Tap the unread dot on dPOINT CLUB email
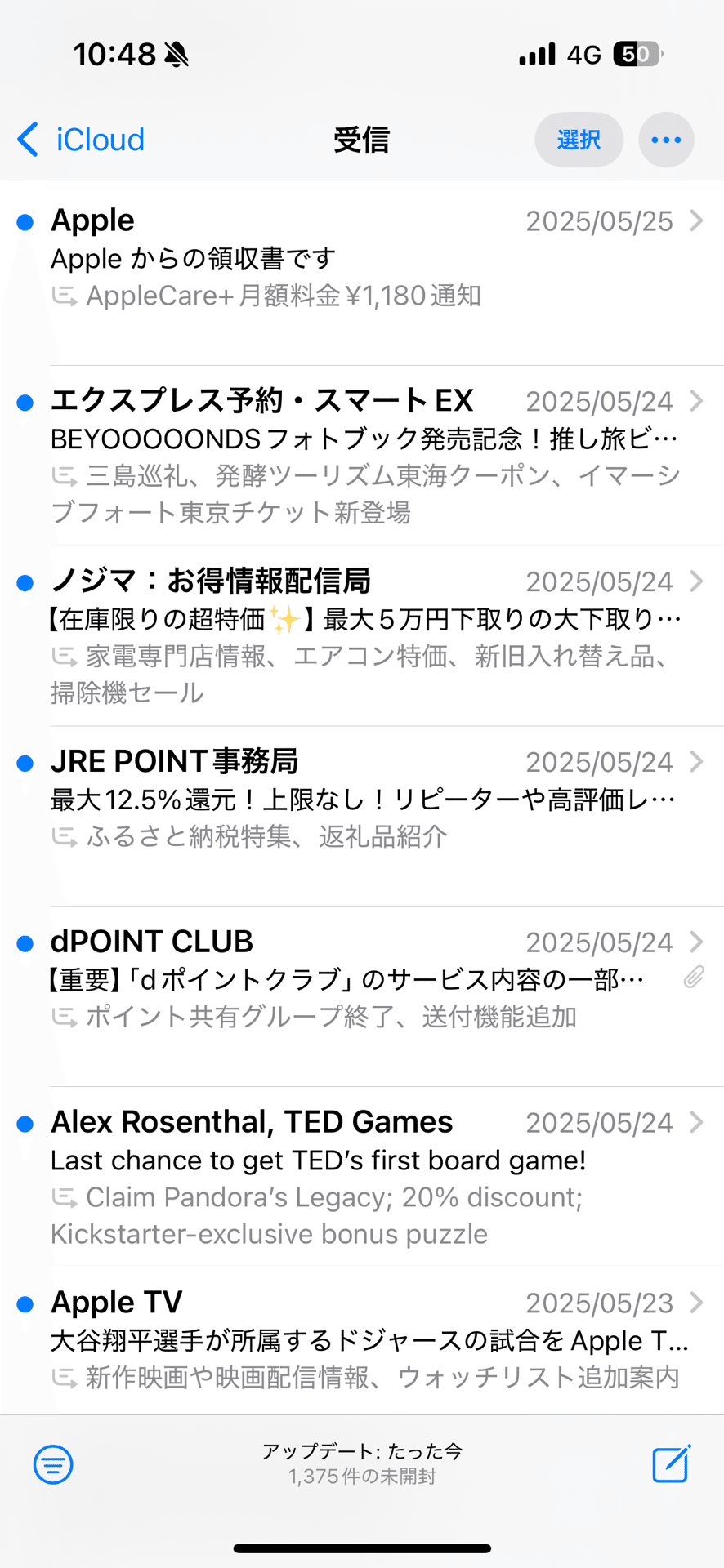This screenshot has width=724, height=1568. click(x=25, y=942)
